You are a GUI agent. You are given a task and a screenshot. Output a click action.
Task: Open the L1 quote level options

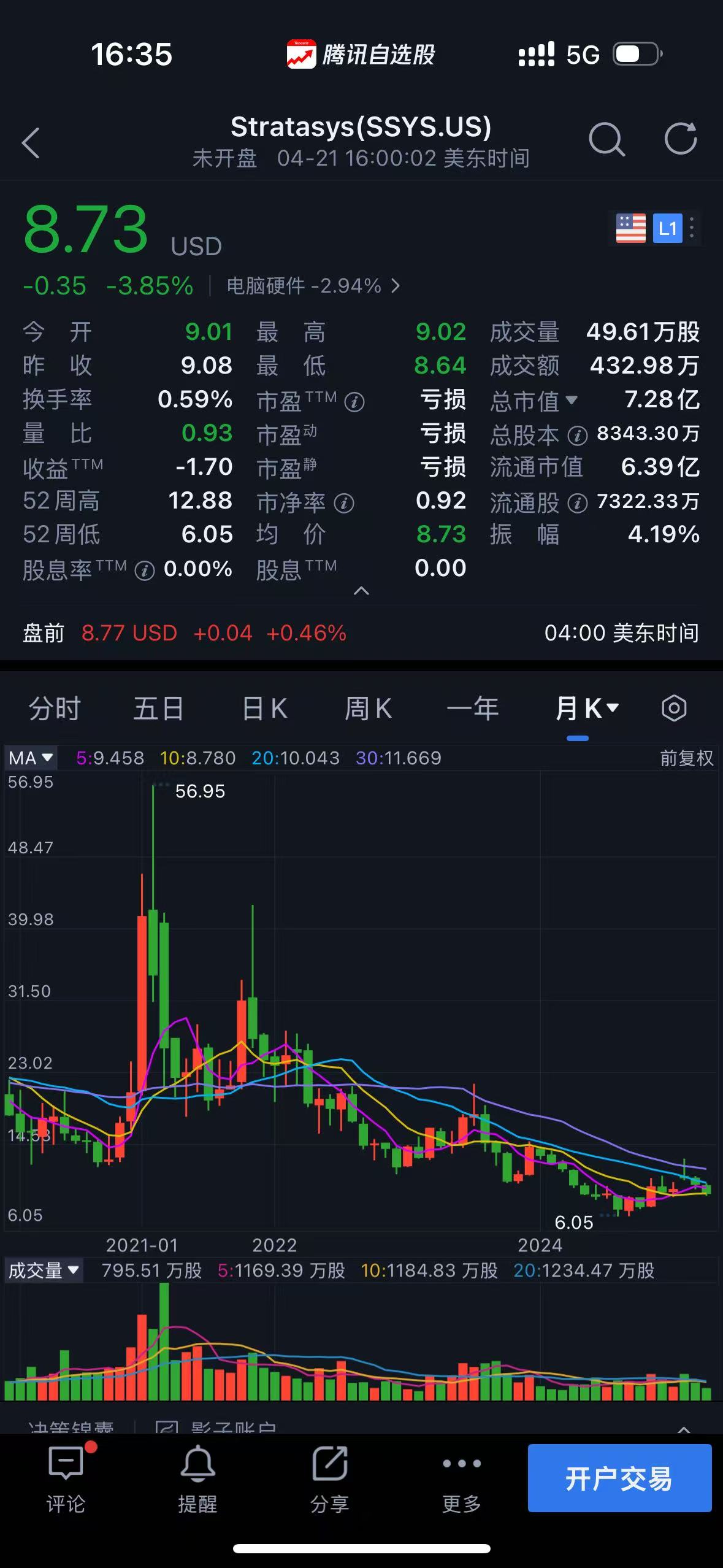click(668, 229)
